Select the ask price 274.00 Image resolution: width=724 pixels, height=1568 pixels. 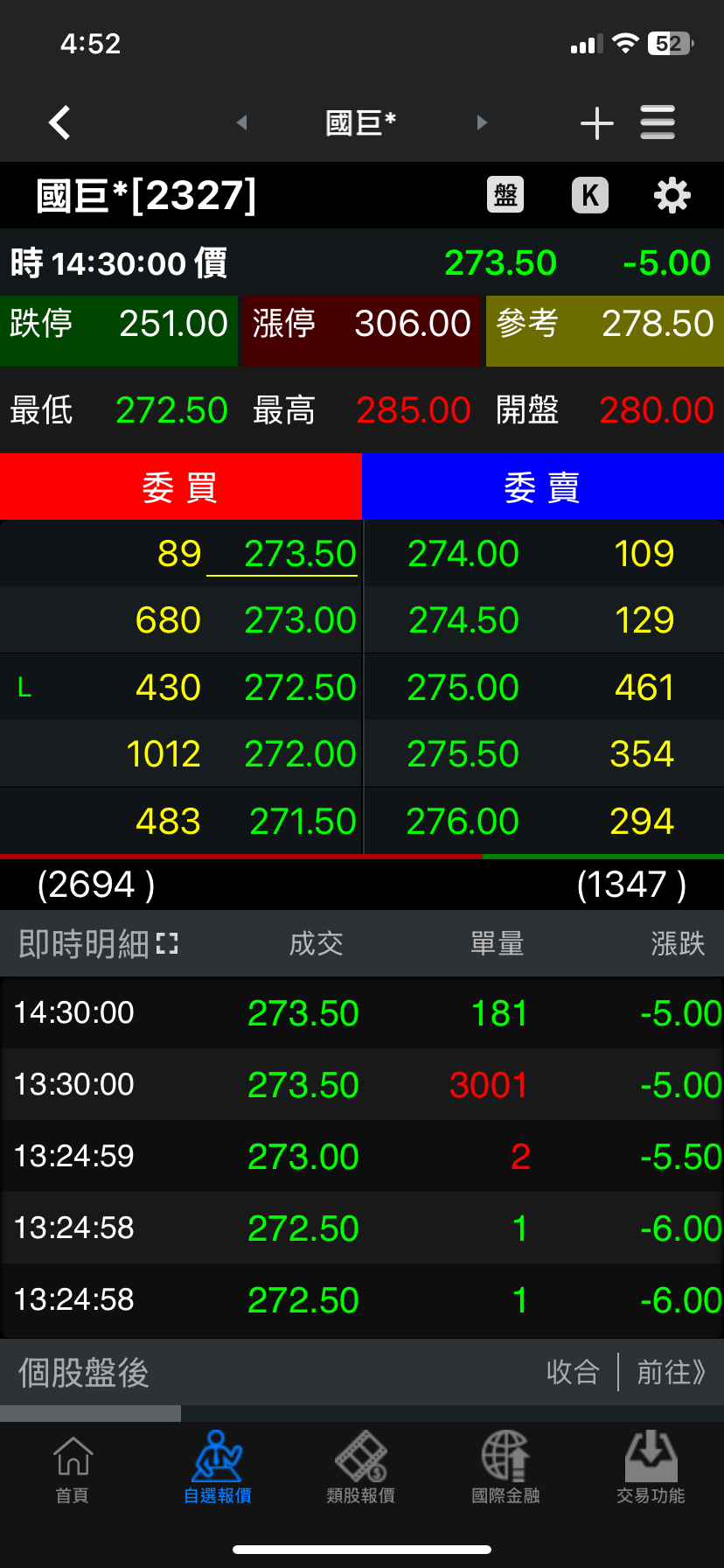pyautogui.click(x=463, y=555)
